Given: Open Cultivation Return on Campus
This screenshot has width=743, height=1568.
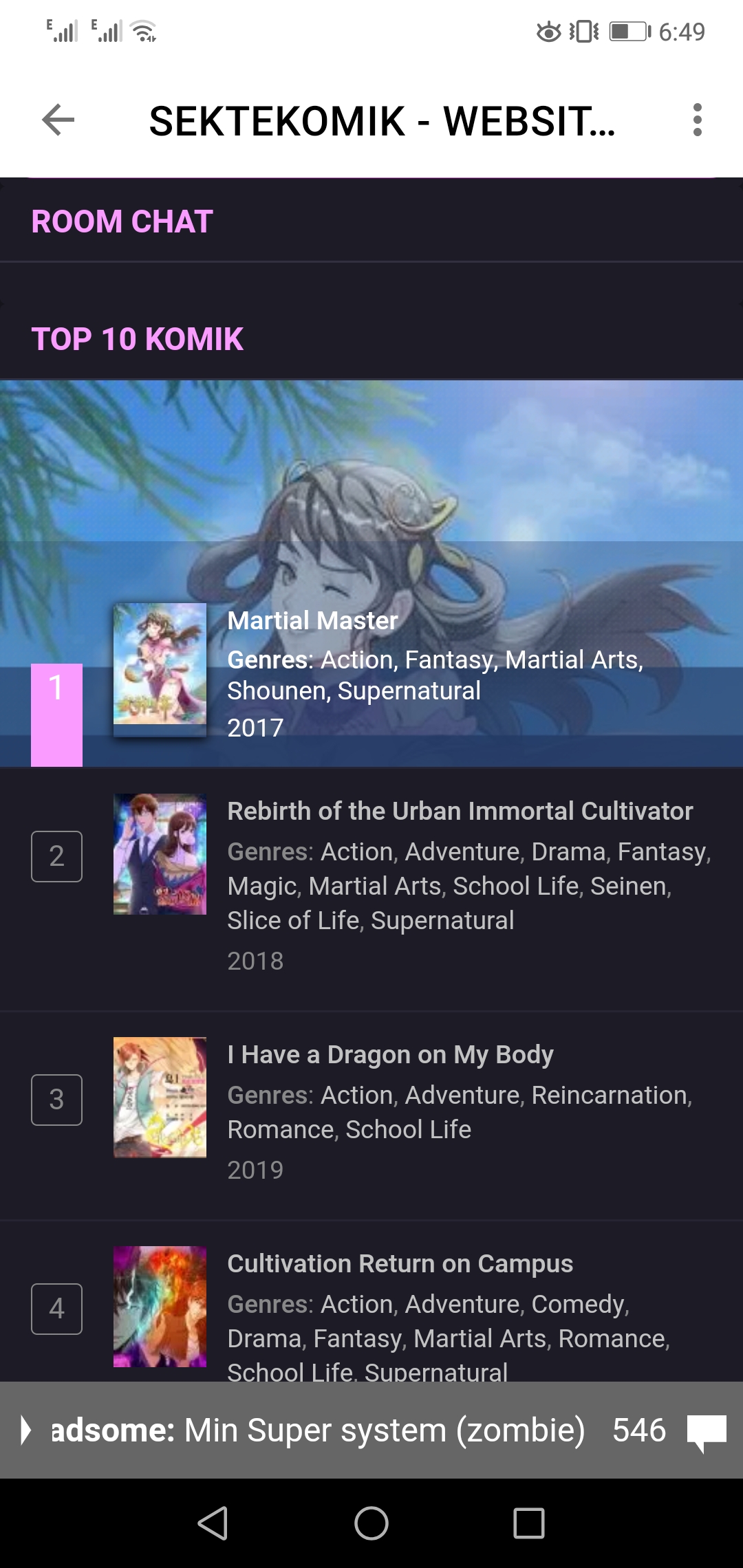Looking at the screenshot, I should click(x=400, y=1263).
